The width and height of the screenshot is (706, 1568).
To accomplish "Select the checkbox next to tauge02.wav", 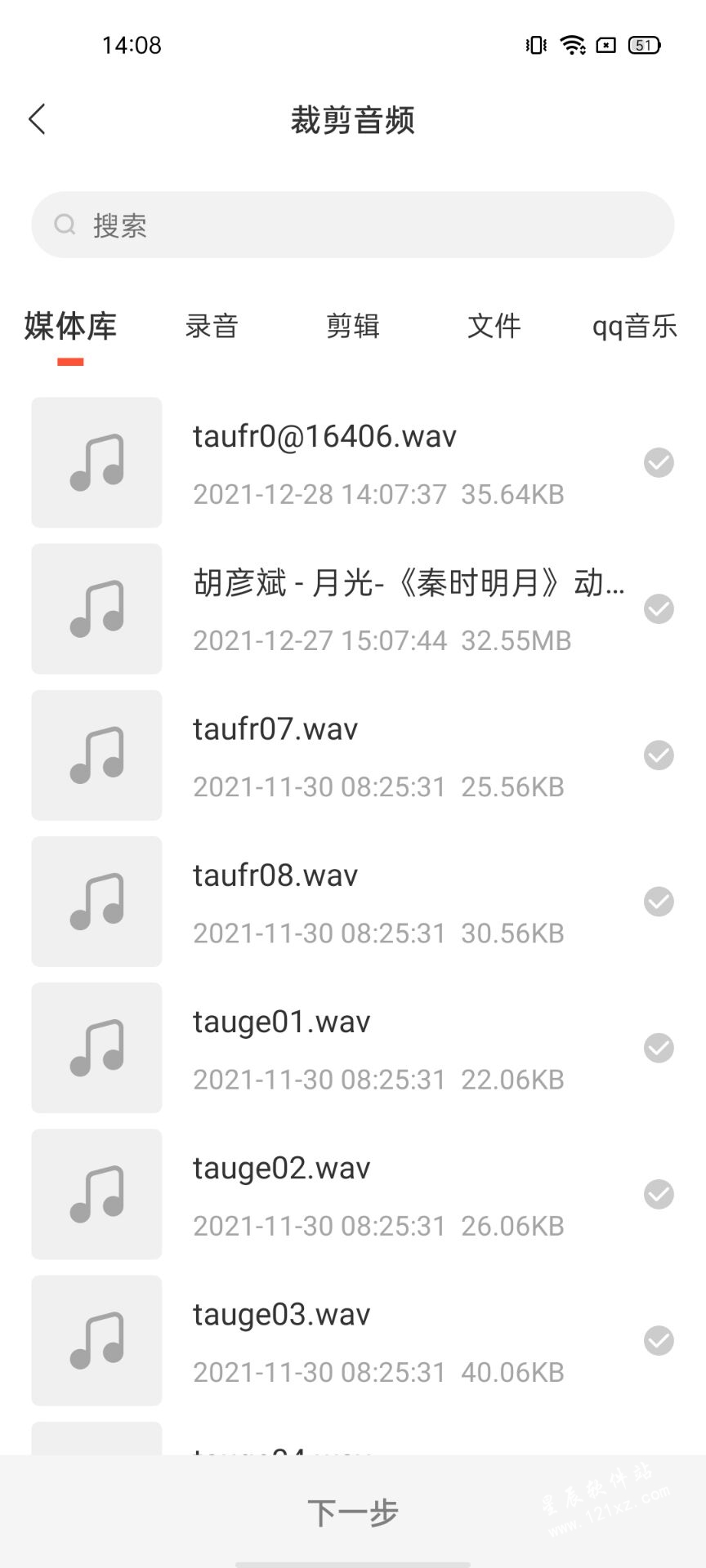I will coord(659,1194).
